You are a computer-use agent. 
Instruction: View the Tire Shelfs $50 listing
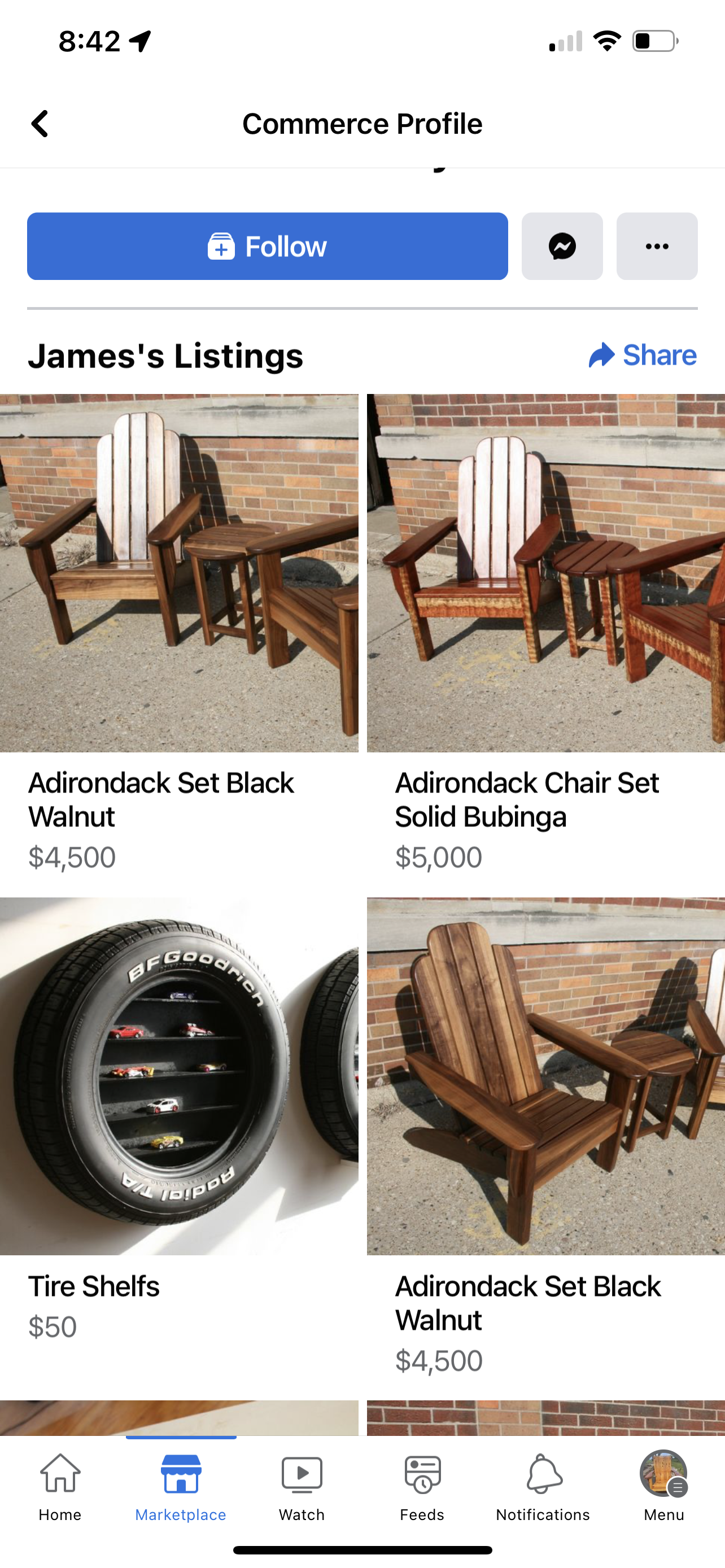pyautogui.click(x=179, y=1120)
